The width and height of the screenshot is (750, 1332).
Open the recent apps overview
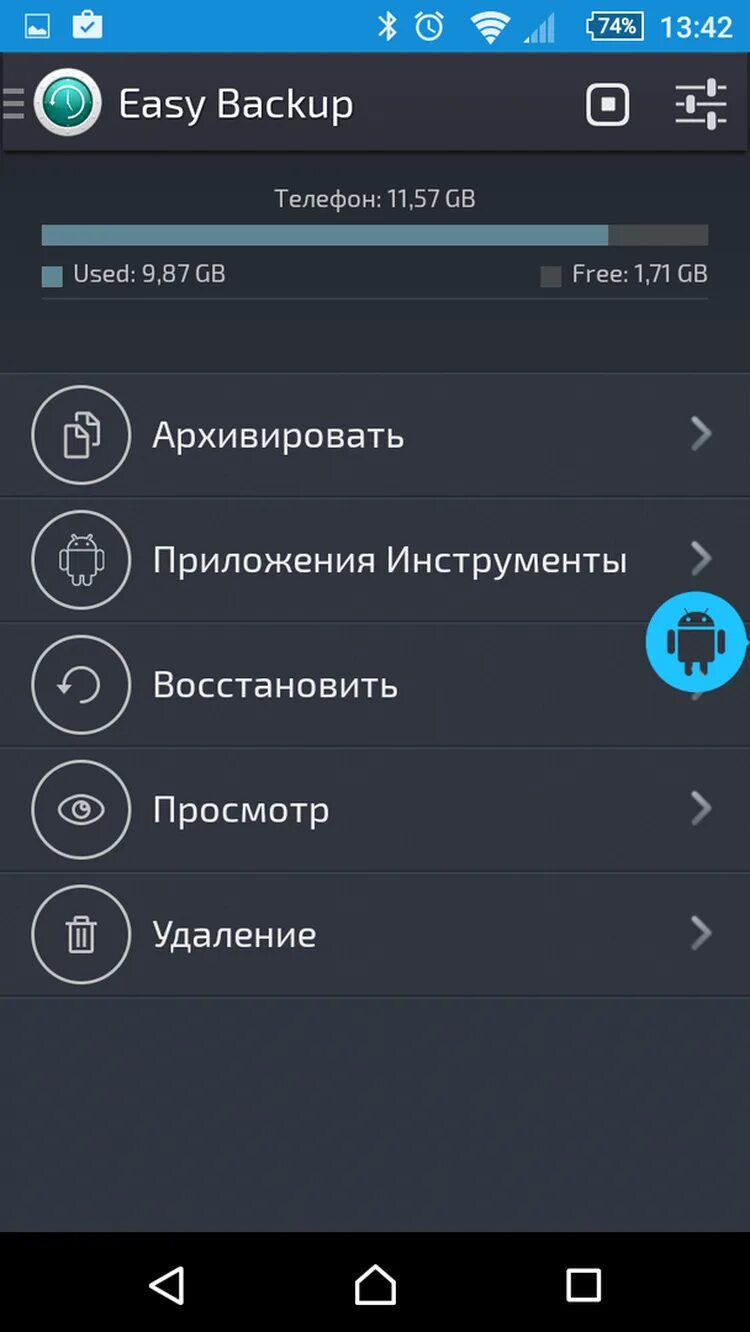point(583,1284)
